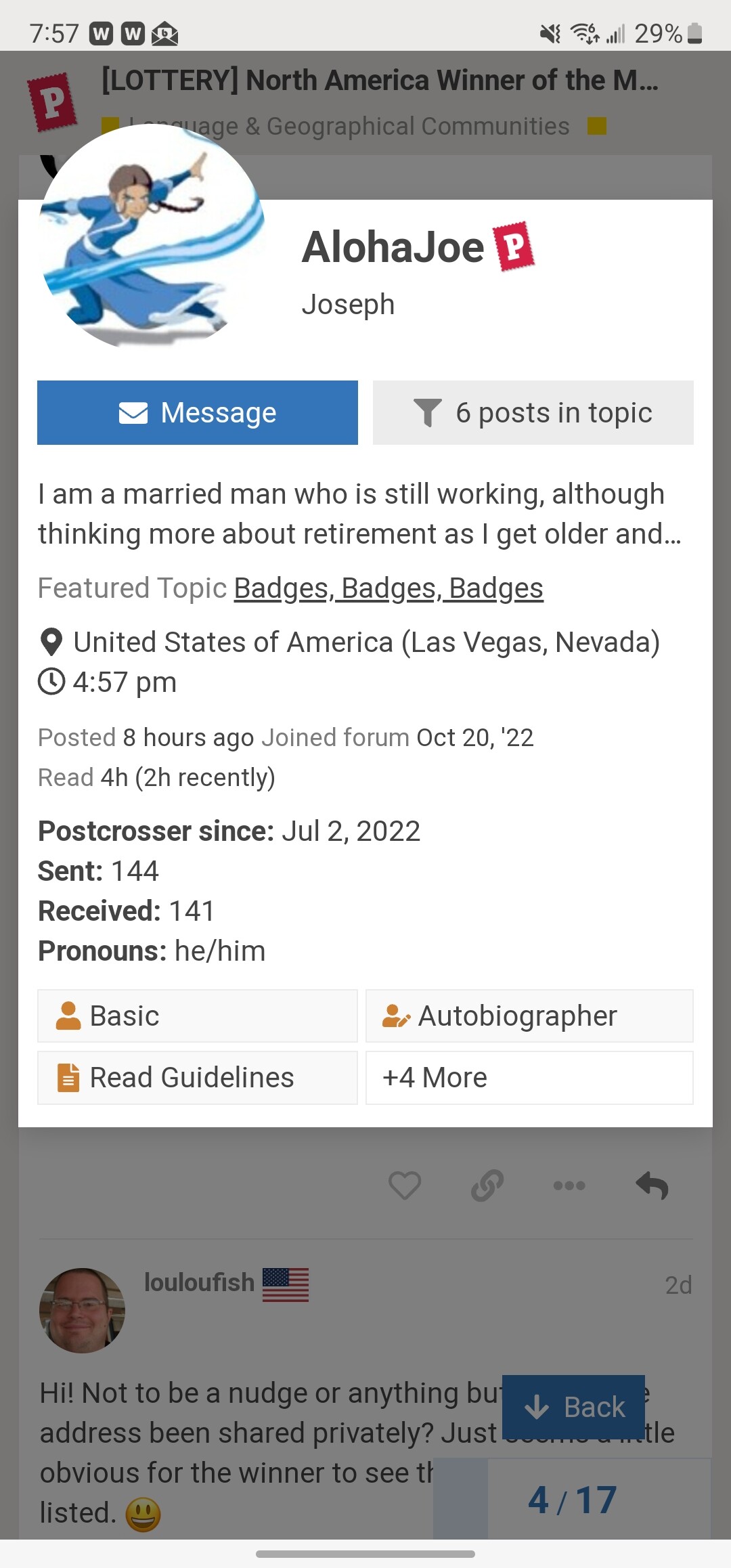Like this post with the heart
The height and width of the screenshot is (1568, 731).
[405, 1185]
